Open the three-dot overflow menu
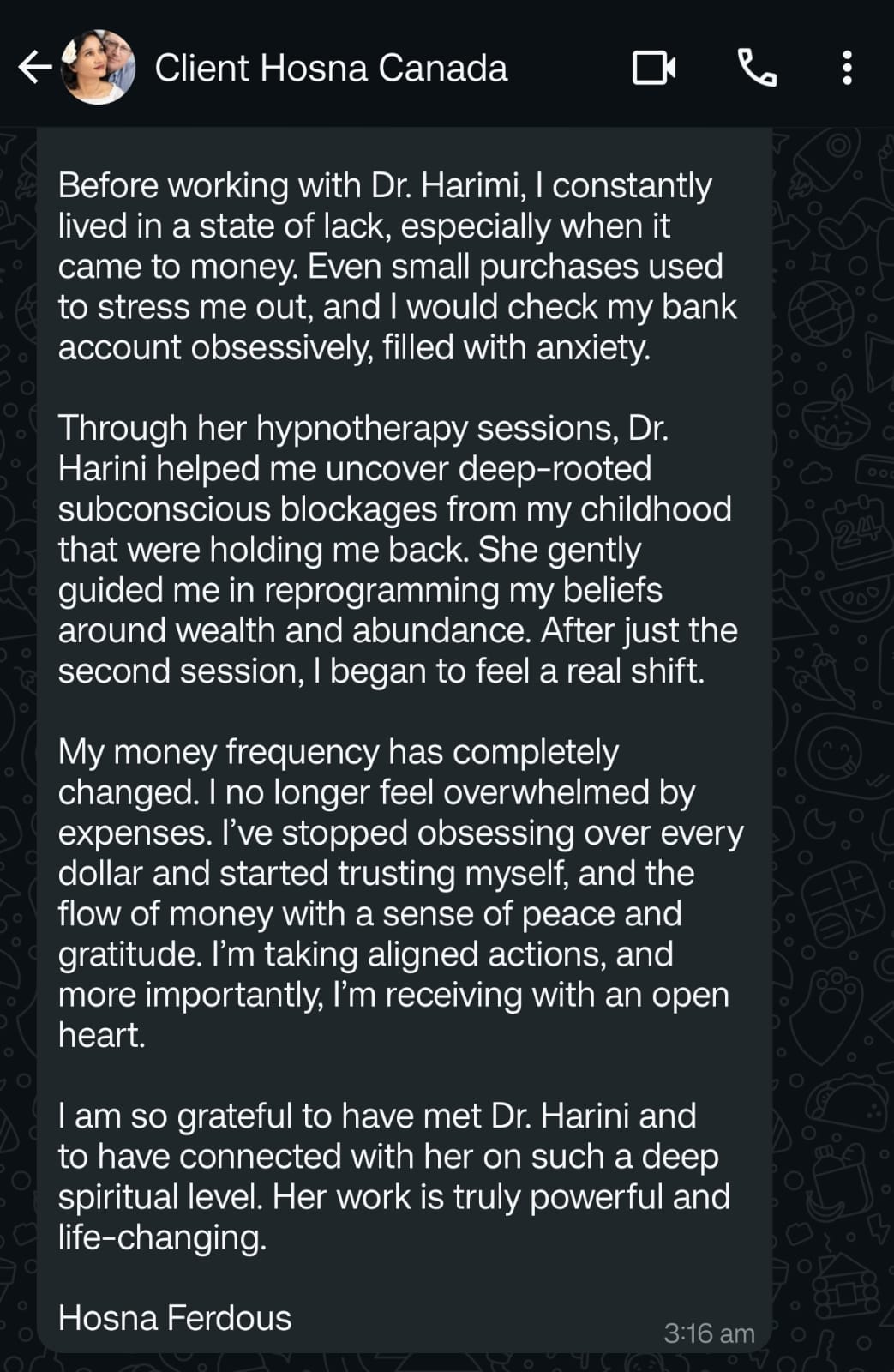 pyautogui.click(x=847, y=68)
